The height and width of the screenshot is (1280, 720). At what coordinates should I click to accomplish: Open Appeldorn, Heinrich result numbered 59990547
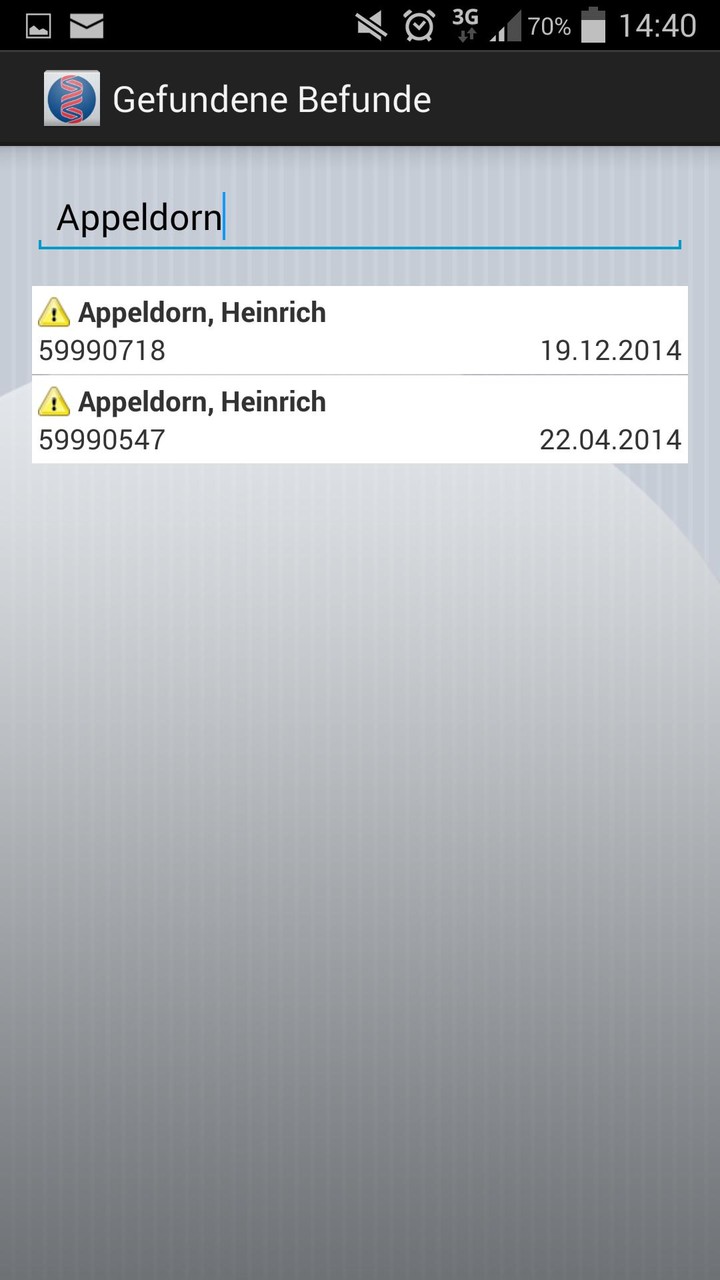click(x=360, y=420)
